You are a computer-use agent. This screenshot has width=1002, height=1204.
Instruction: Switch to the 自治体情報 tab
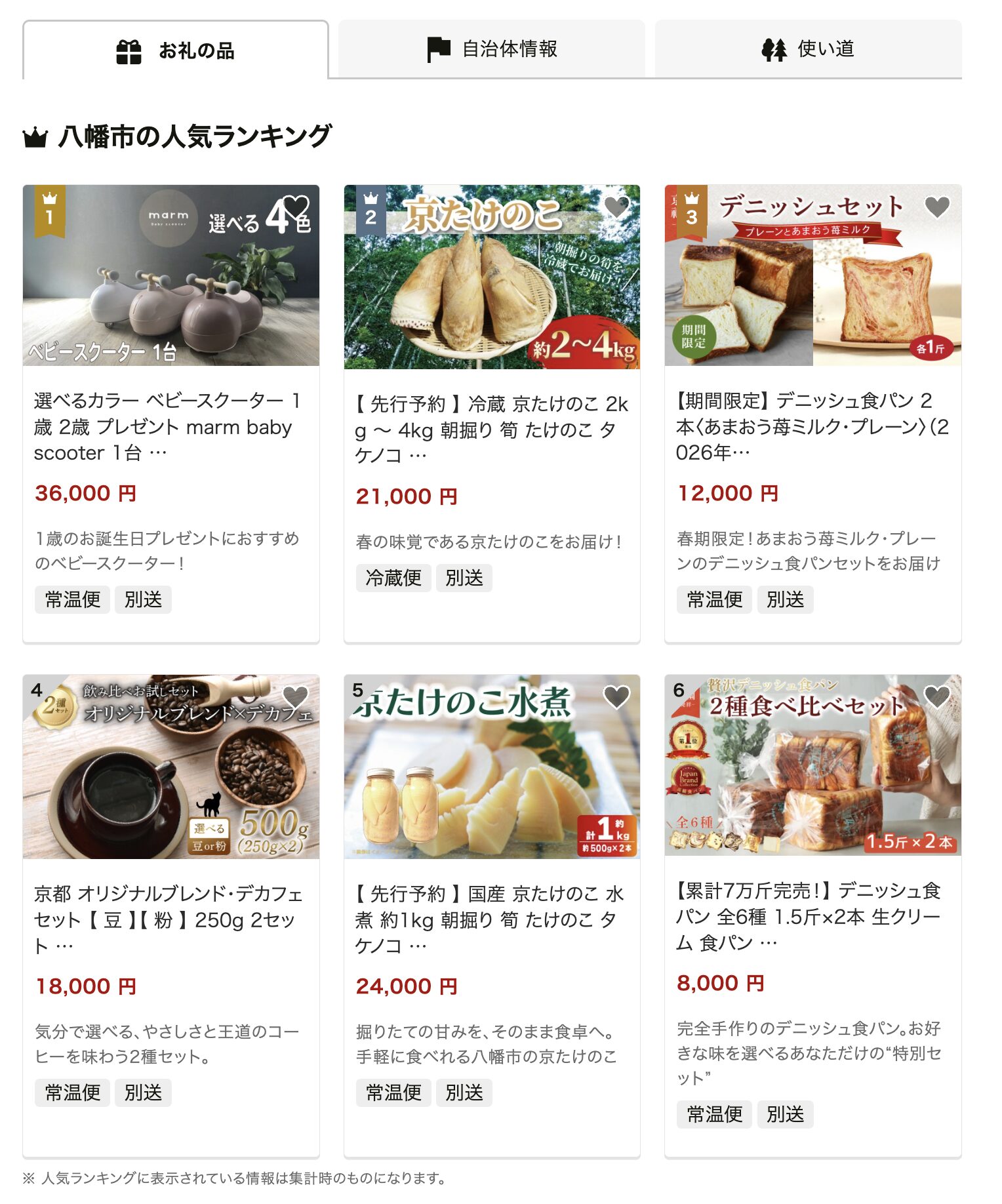pyautogui.click(x=491, y=49)
